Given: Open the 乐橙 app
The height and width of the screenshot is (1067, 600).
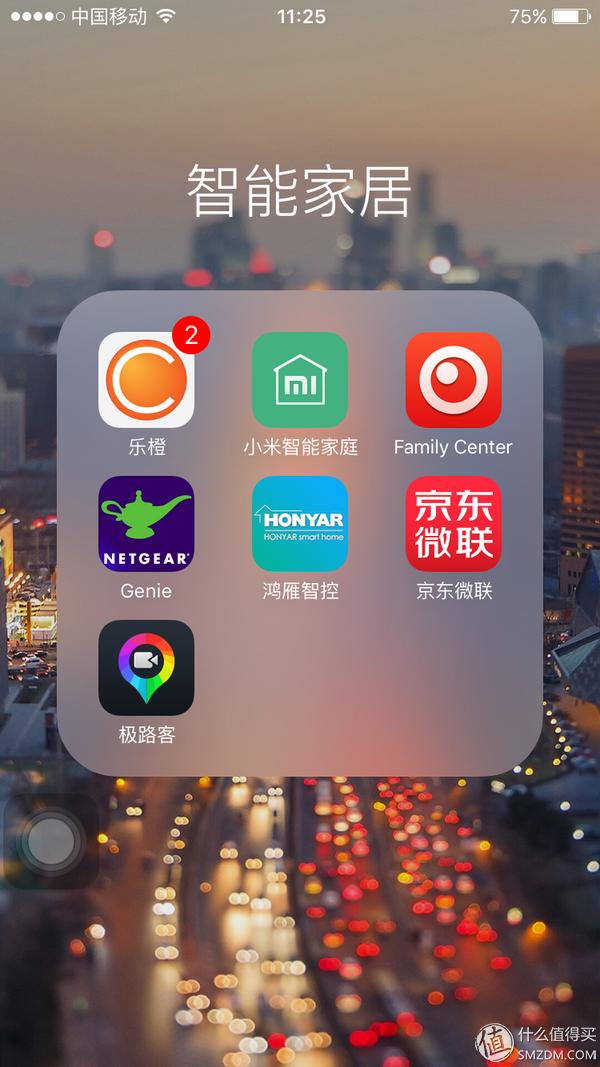Looking at the screenshot, I should 146,380.
